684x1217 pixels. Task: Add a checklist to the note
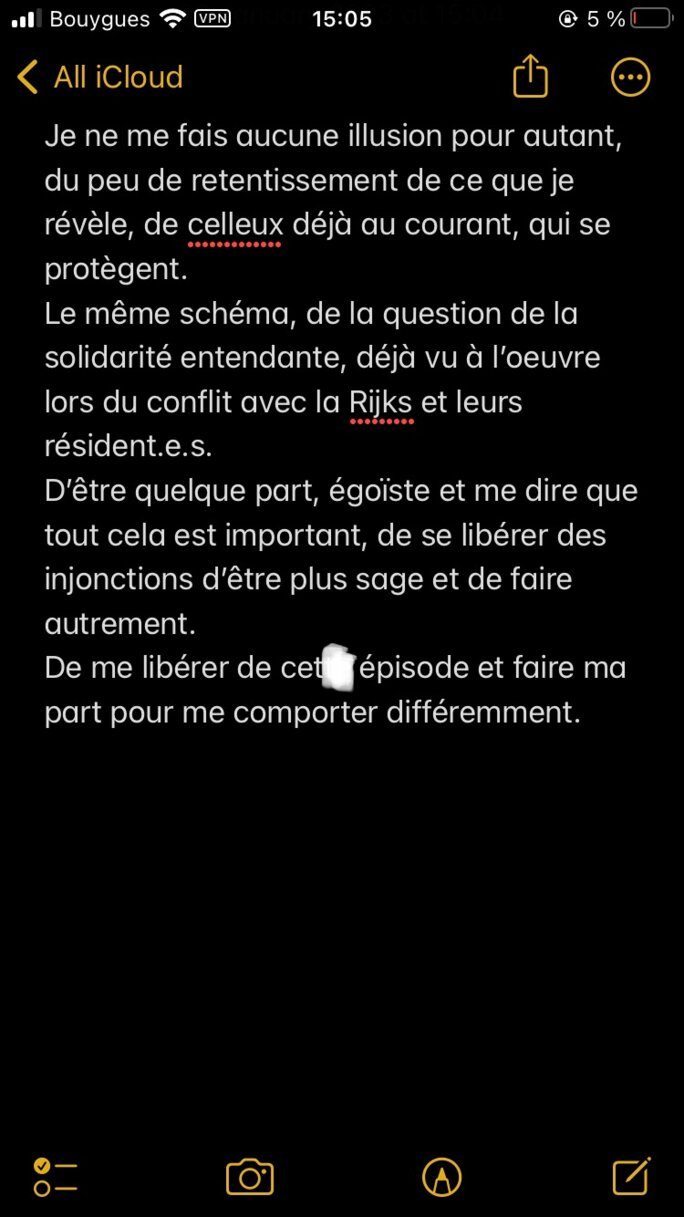pyautogui.click(x=55, y=1176)
